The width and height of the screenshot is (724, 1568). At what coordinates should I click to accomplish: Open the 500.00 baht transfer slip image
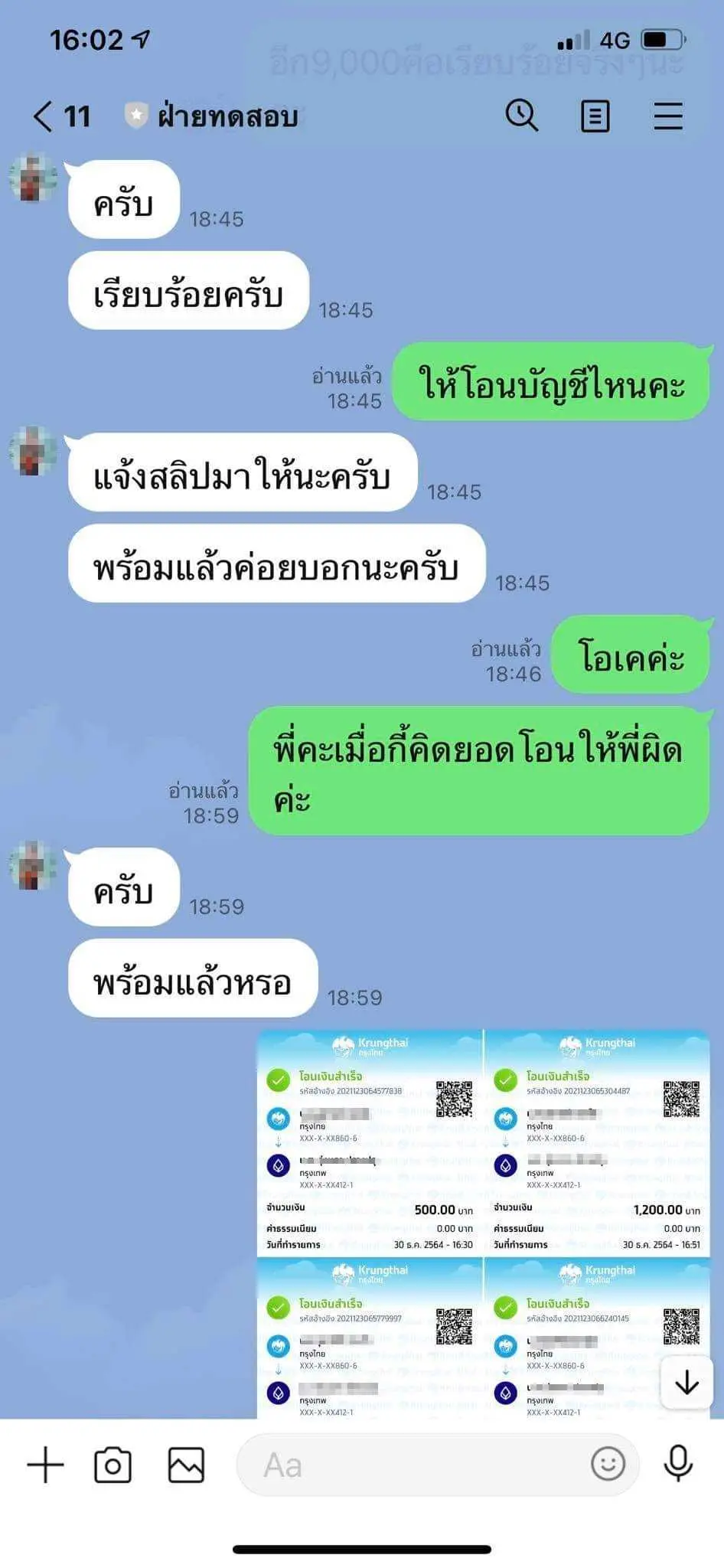tap(370, 1144)
